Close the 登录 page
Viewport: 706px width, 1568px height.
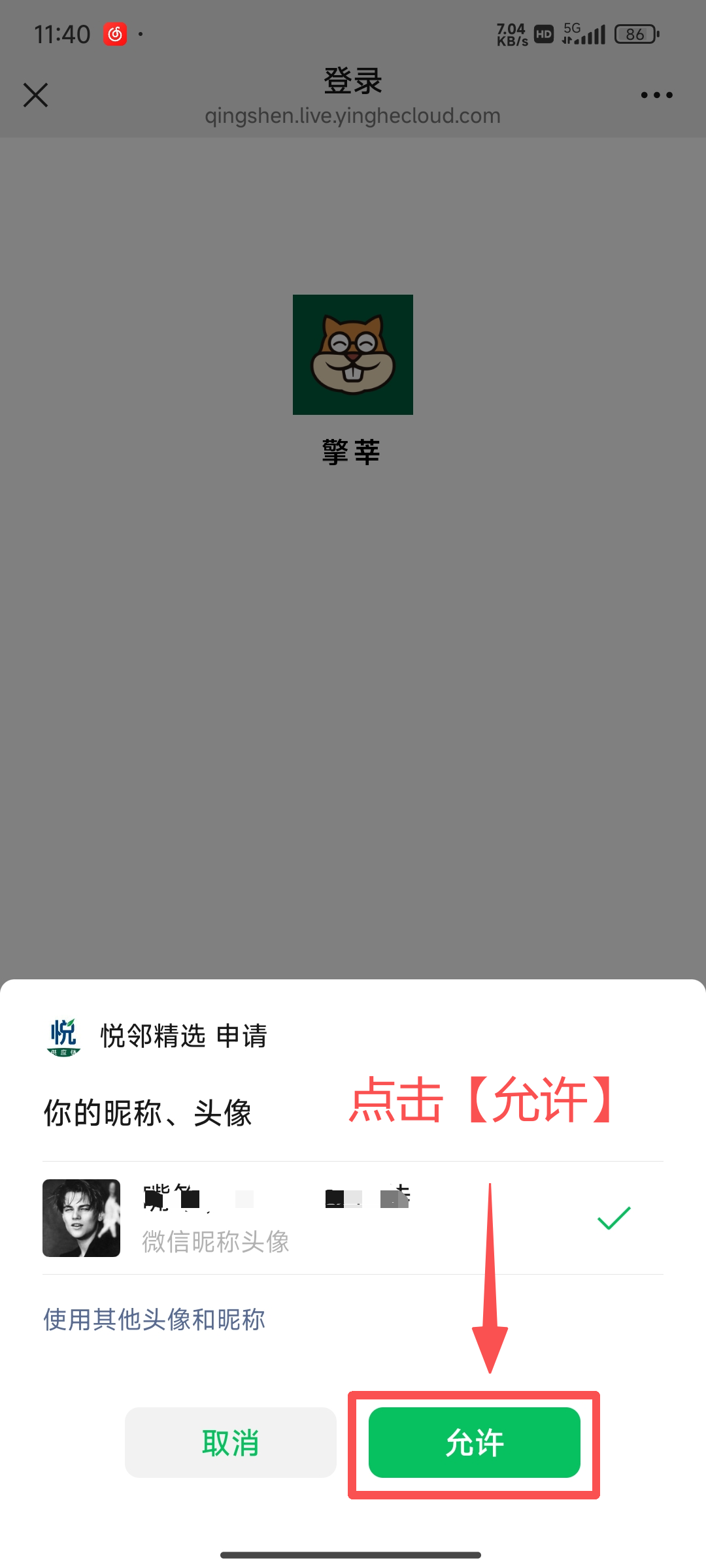(36, 95)
